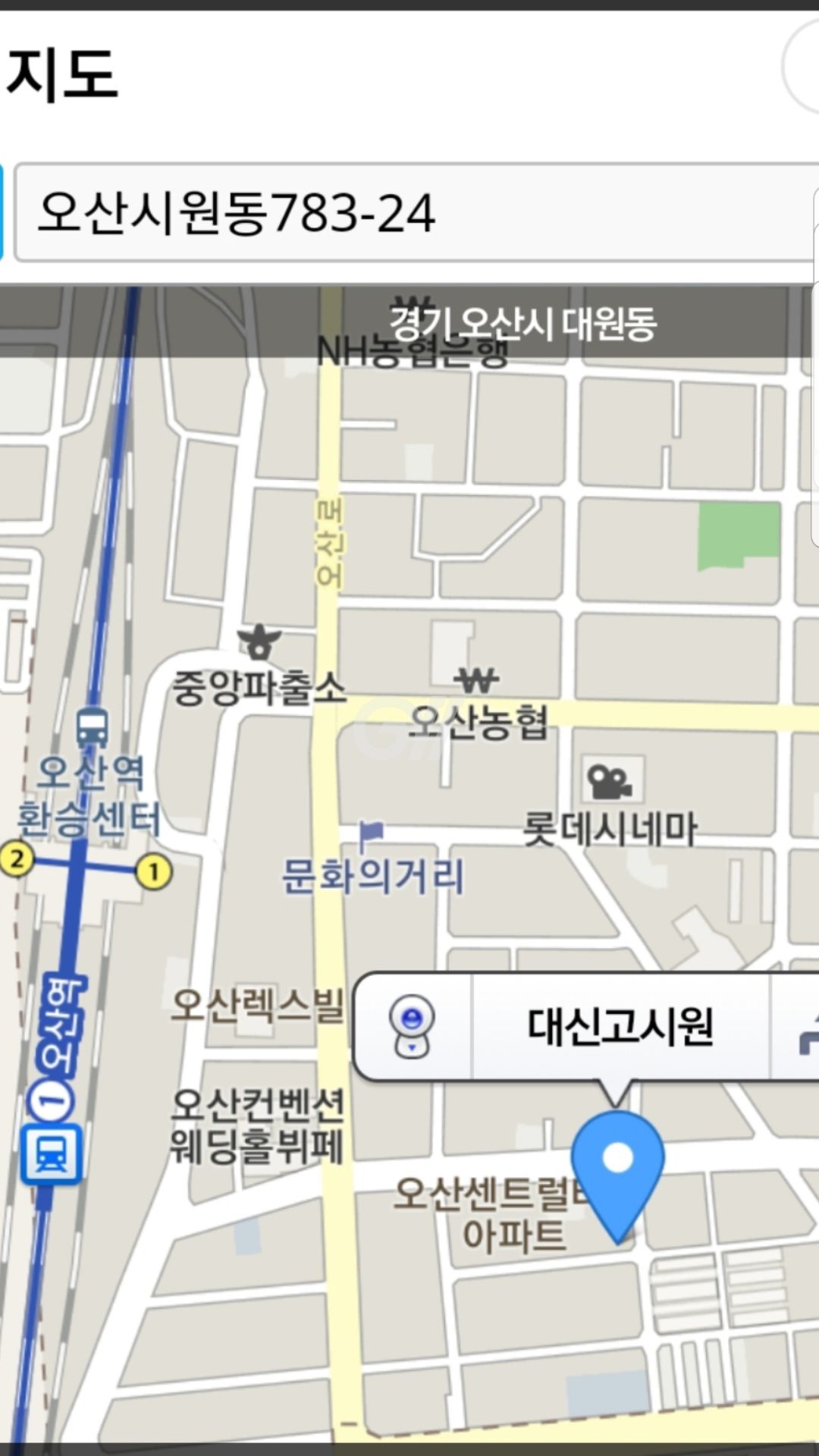The width and height of the screenshot is (819, 1456).
Task: Open the street view icon in the callout
Action: click(412, 1027)
